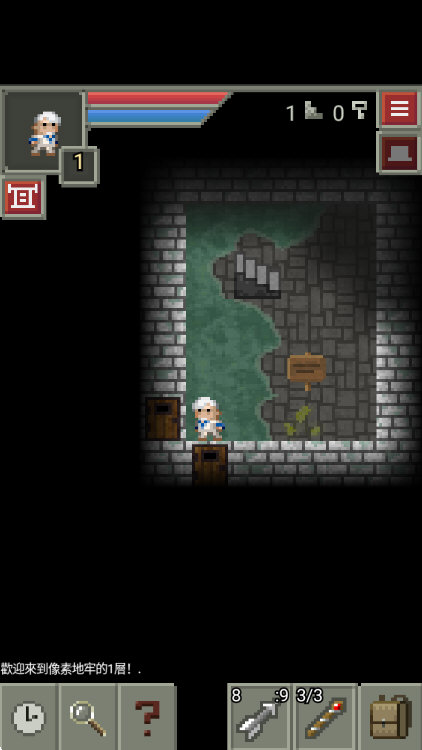Viewport: 422px width, 750px height.
Task: Select the throwing darts quickslot
Action: tap(259, 717)
